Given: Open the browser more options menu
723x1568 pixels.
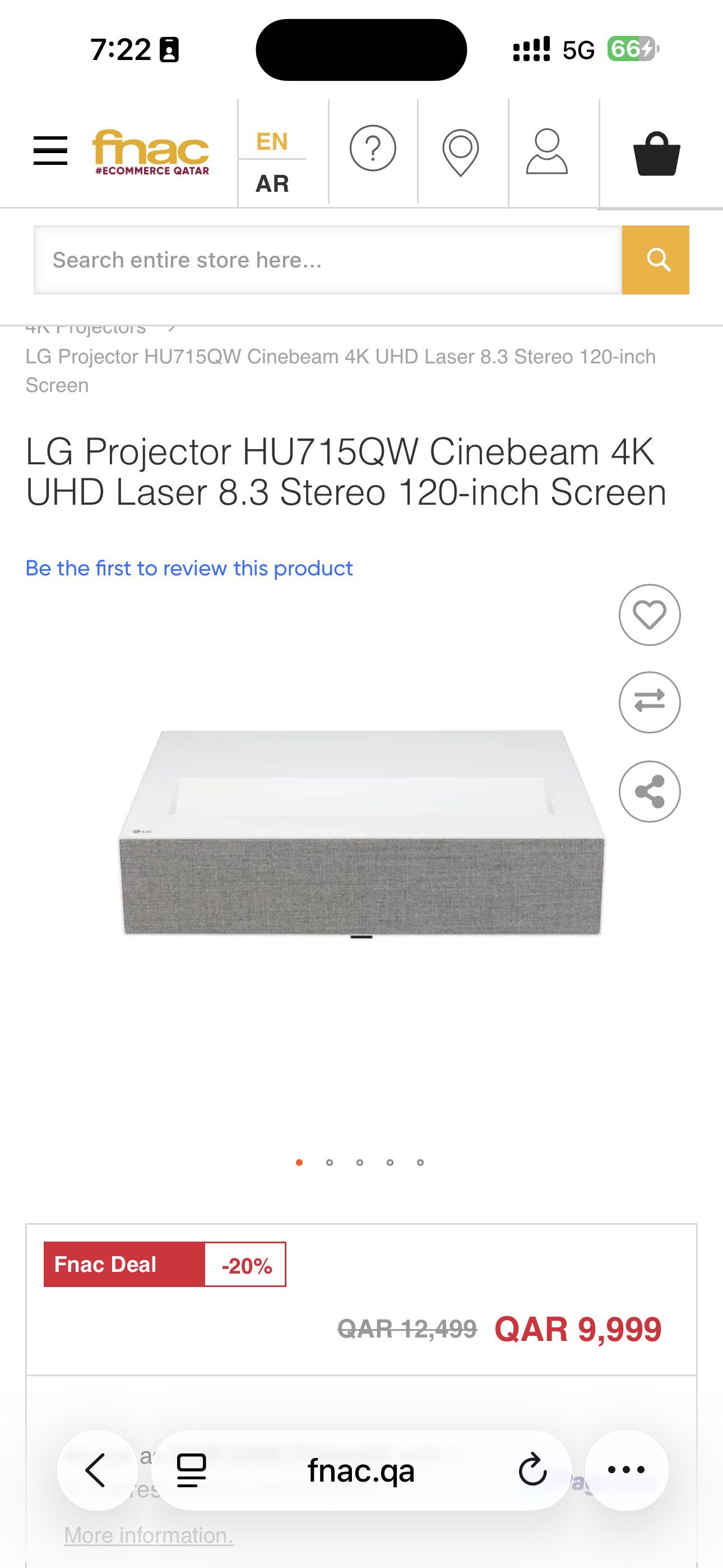Looking at the screenshot, I should coord(626,1470).
